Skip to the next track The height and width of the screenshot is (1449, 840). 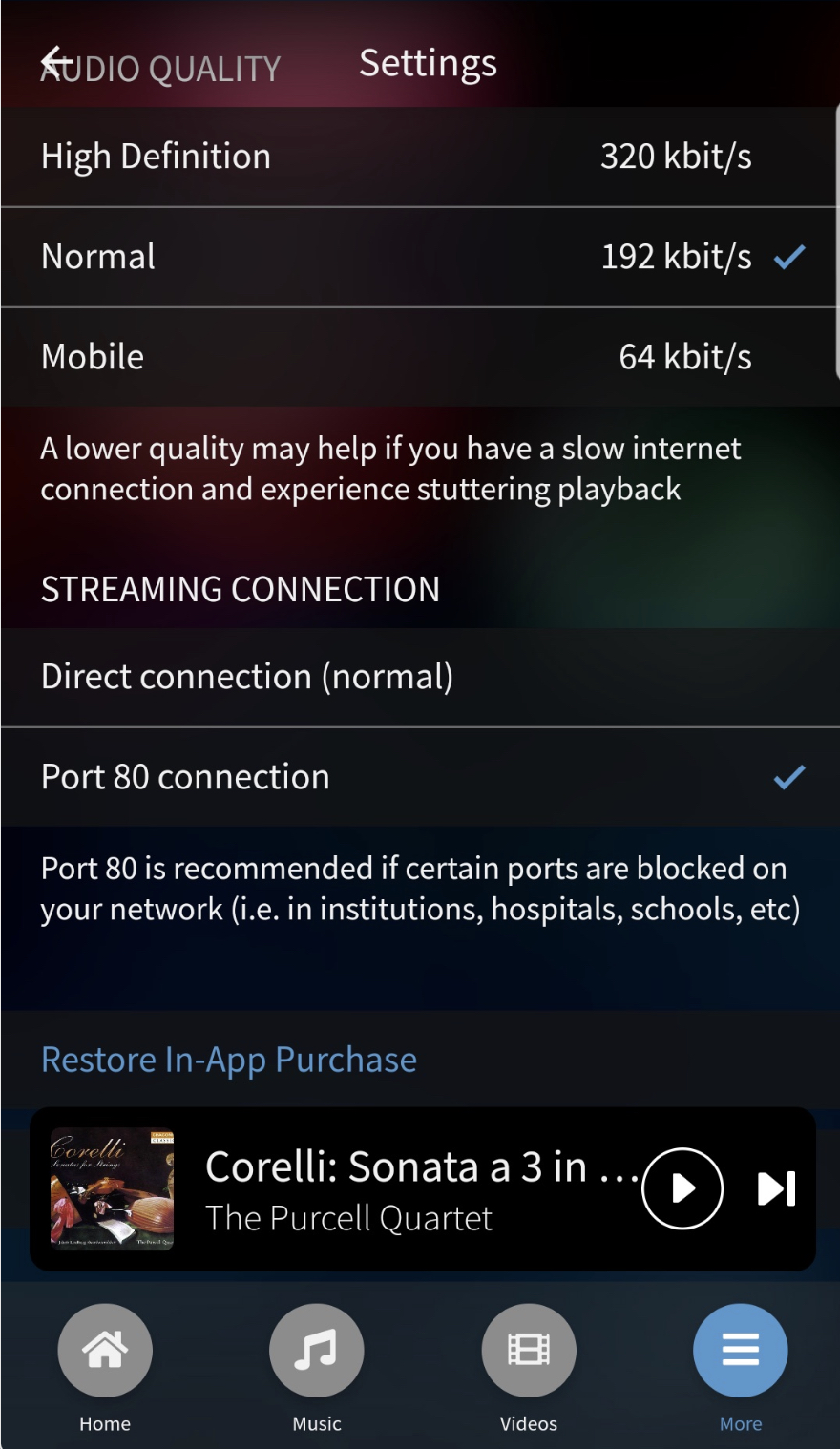[776, 1188]
